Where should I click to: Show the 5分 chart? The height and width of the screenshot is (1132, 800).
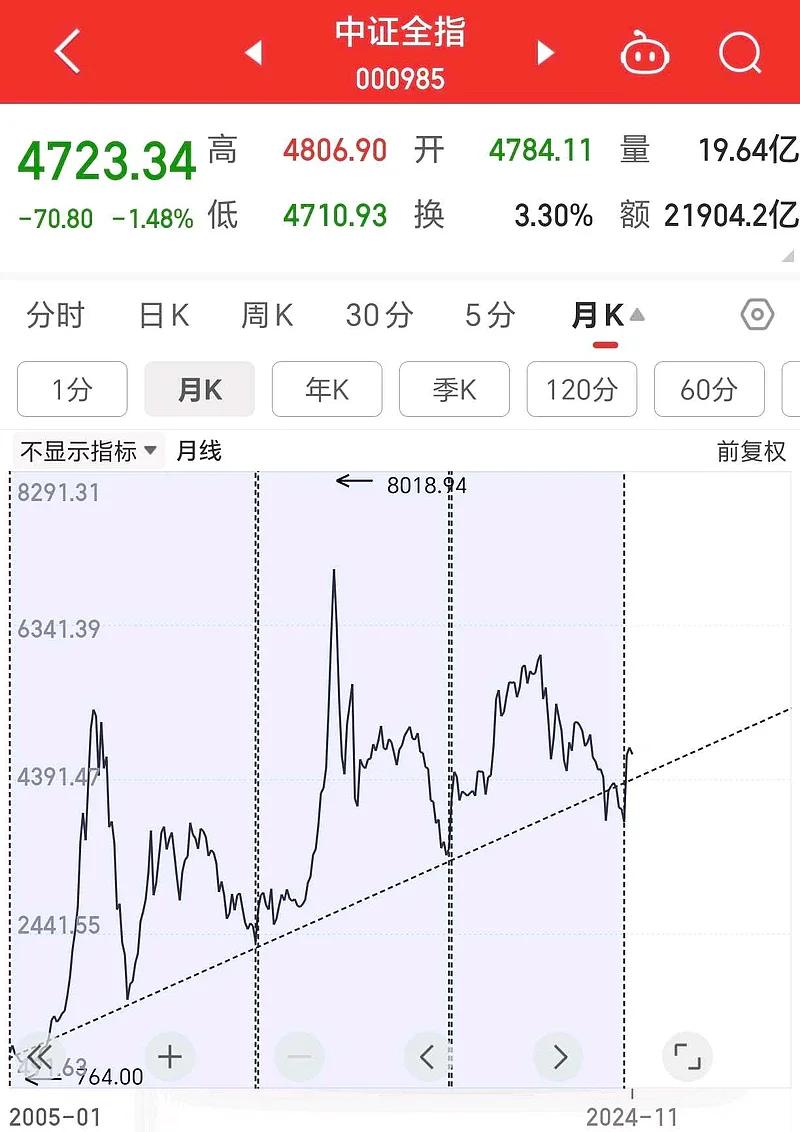(x=490, y=316)
